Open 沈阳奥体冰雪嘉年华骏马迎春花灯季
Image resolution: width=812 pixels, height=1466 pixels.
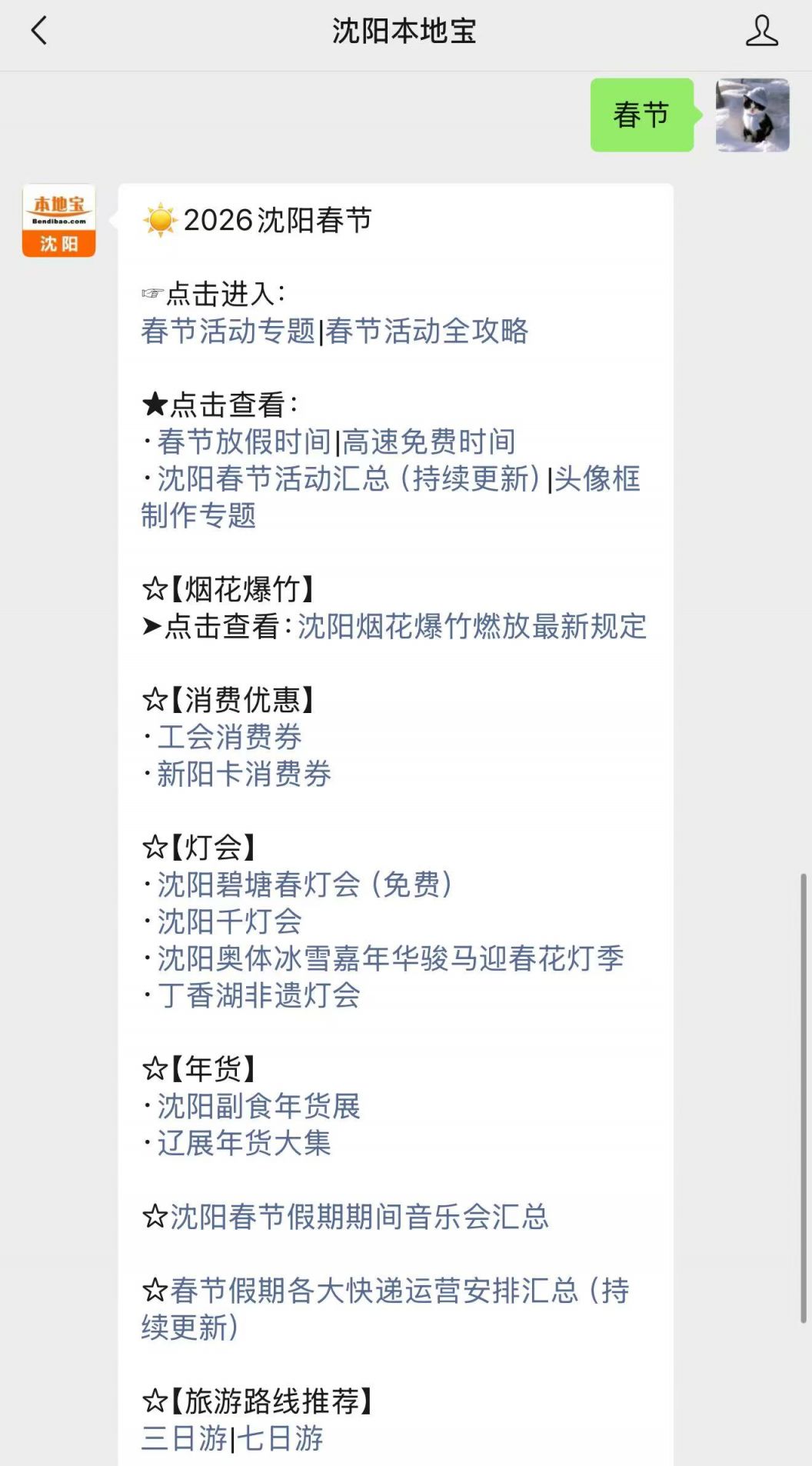[x=391, y=959]
